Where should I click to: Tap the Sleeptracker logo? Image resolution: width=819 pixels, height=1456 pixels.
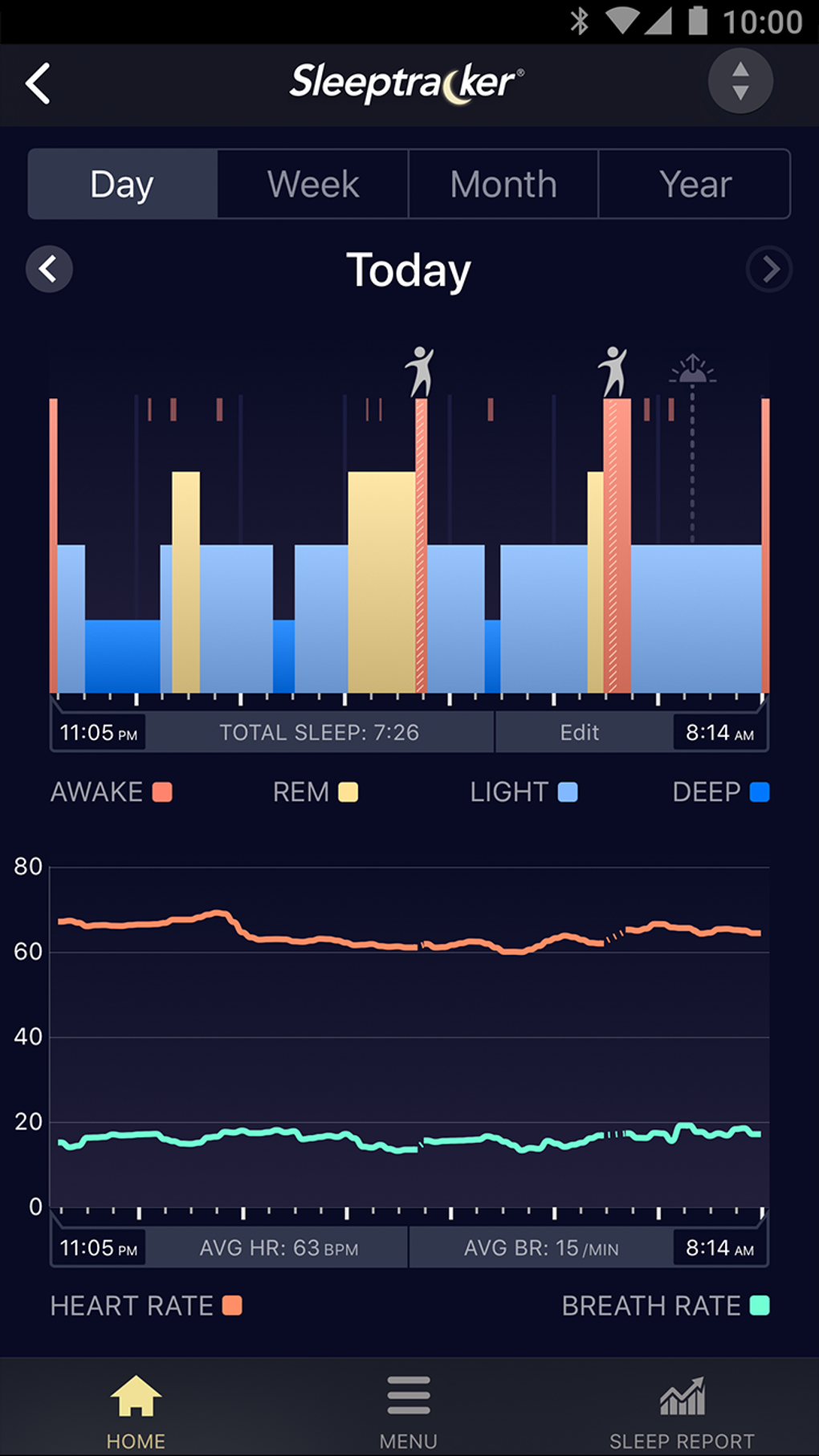pos(409,80)
